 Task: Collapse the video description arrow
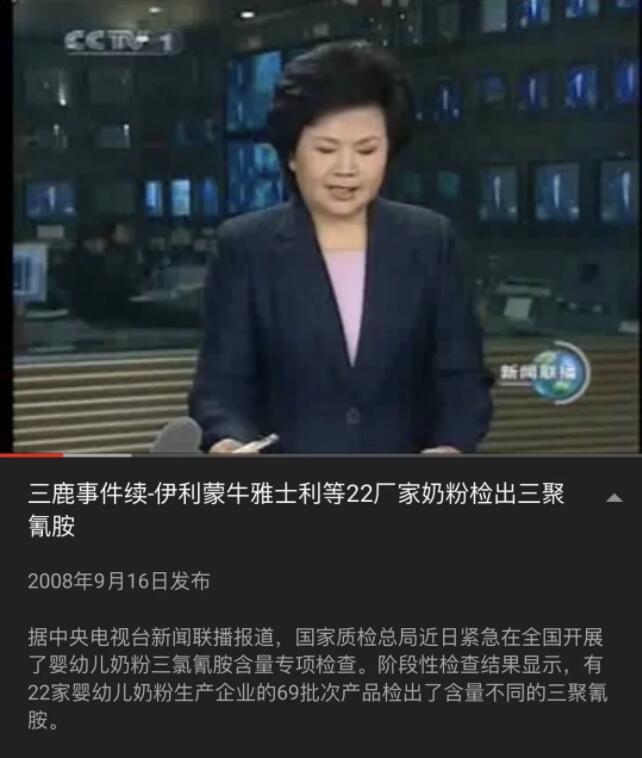click(x=614, y=497)
